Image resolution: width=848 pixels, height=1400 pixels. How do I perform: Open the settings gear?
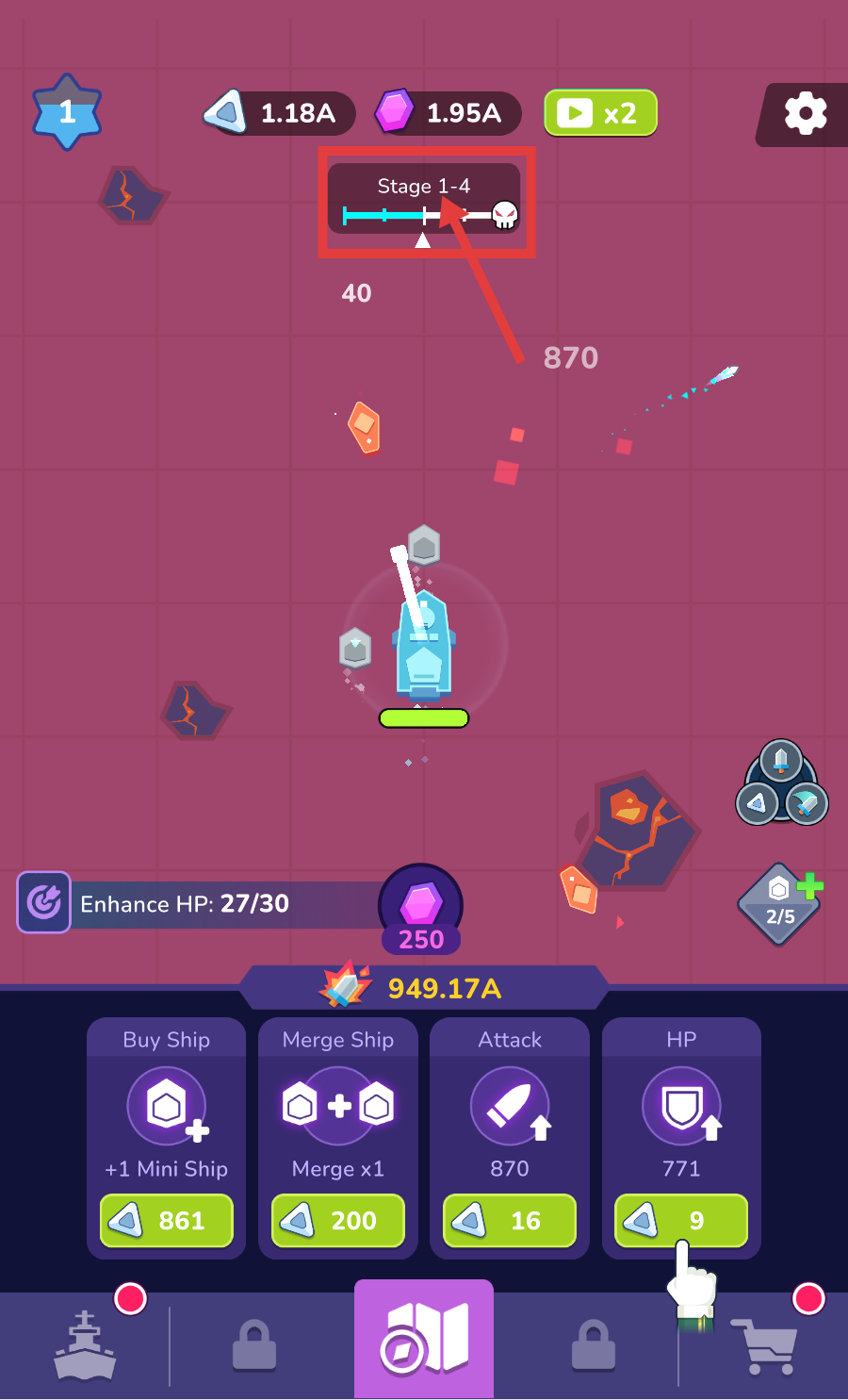point(805,114)
